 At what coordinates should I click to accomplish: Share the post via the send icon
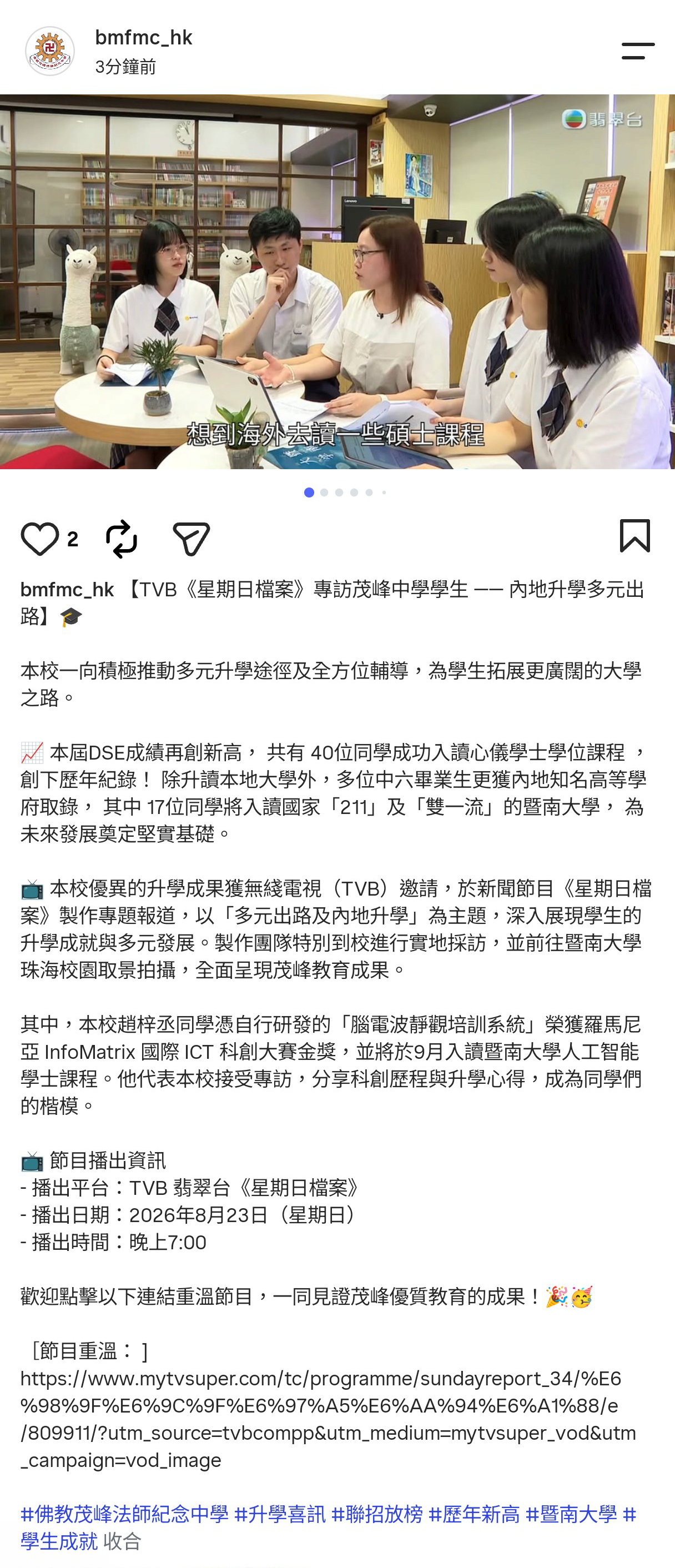(191, 539)
